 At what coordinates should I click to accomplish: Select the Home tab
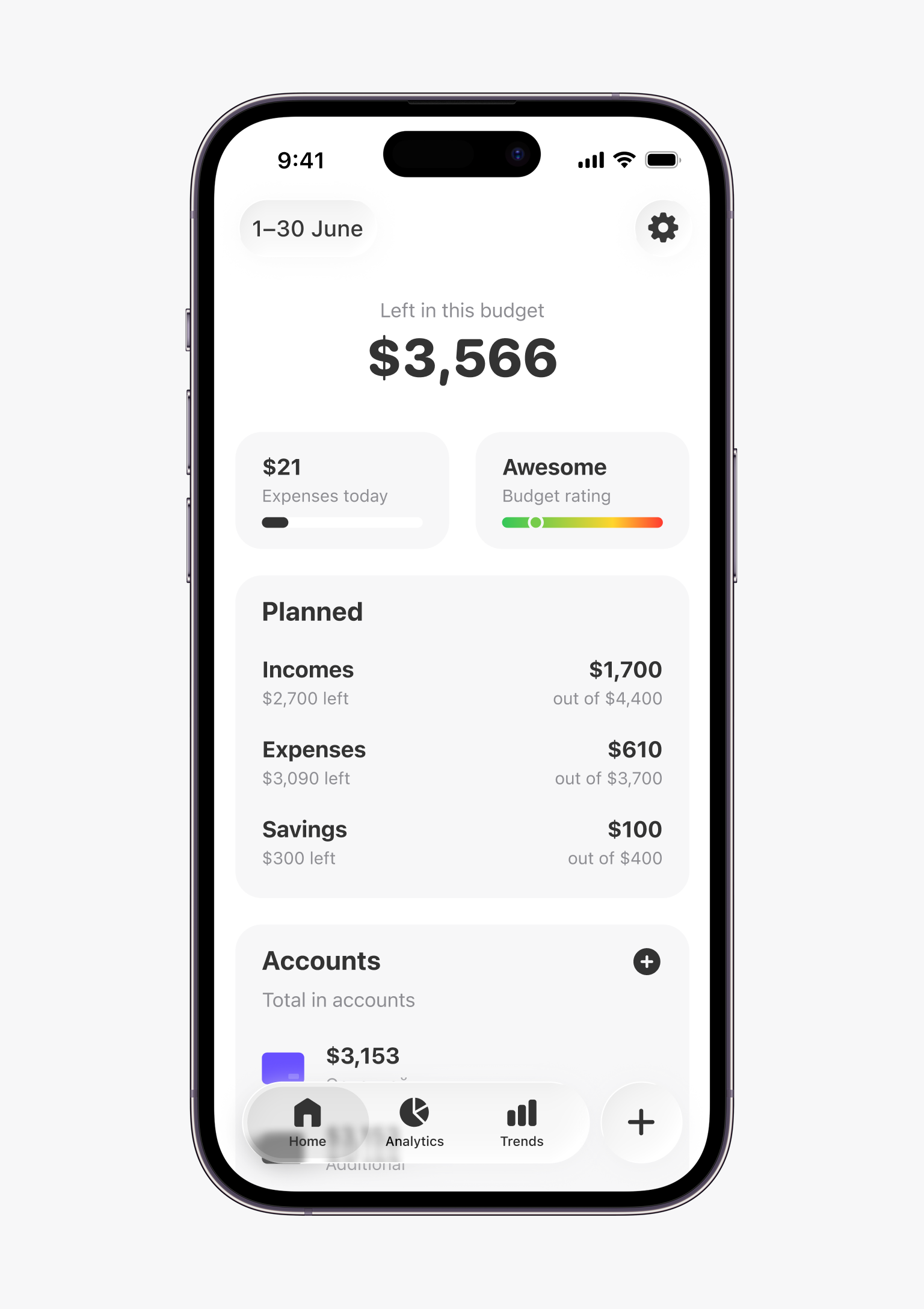coord(307,1123)
